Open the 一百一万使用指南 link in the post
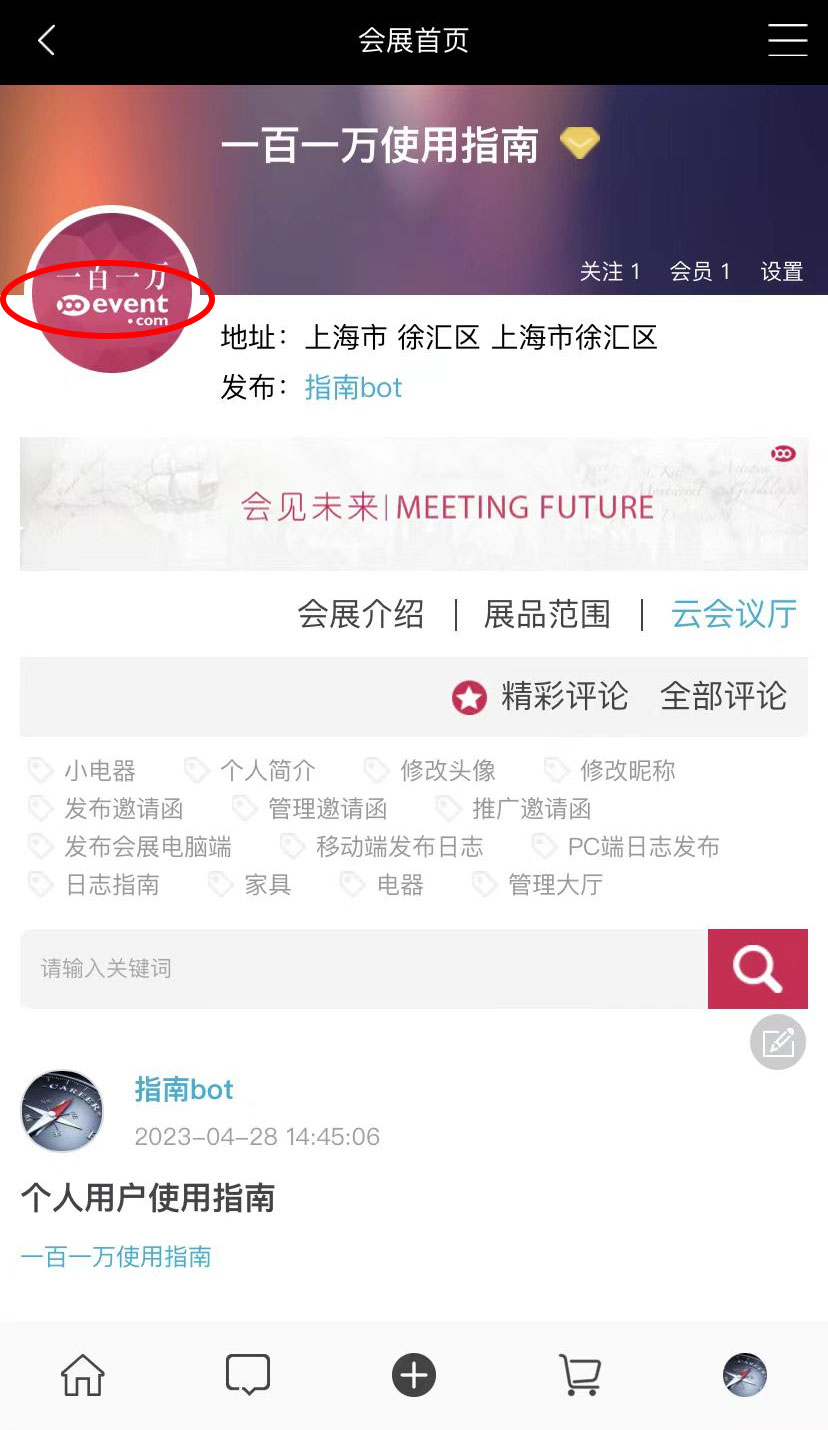Image resolution: width=828 pixels, height=1430 pixels. click(x=116, y=1257)
